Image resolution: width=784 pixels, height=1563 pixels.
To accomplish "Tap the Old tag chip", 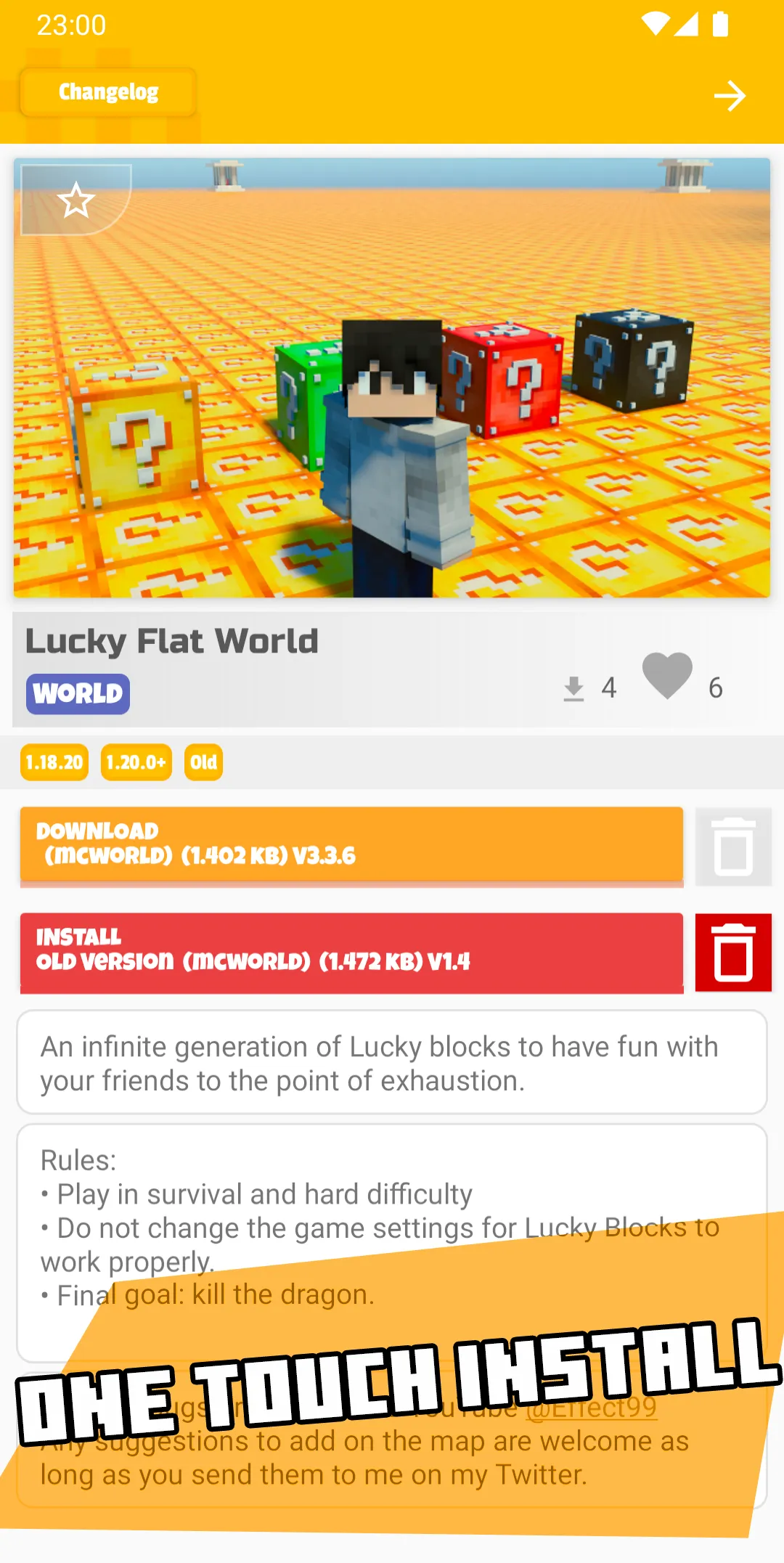I will click(x=203, y=762).
